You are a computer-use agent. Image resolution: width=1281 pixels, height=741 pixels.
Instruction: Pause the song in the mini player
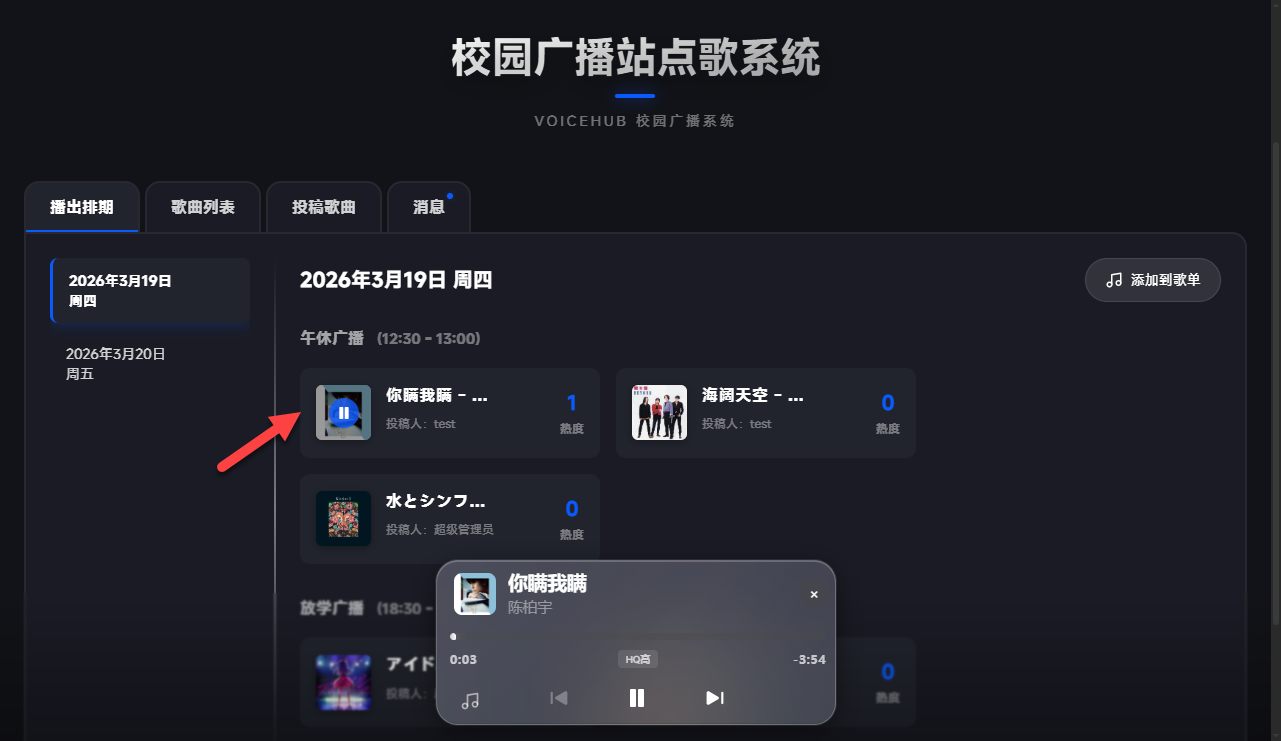636,698
